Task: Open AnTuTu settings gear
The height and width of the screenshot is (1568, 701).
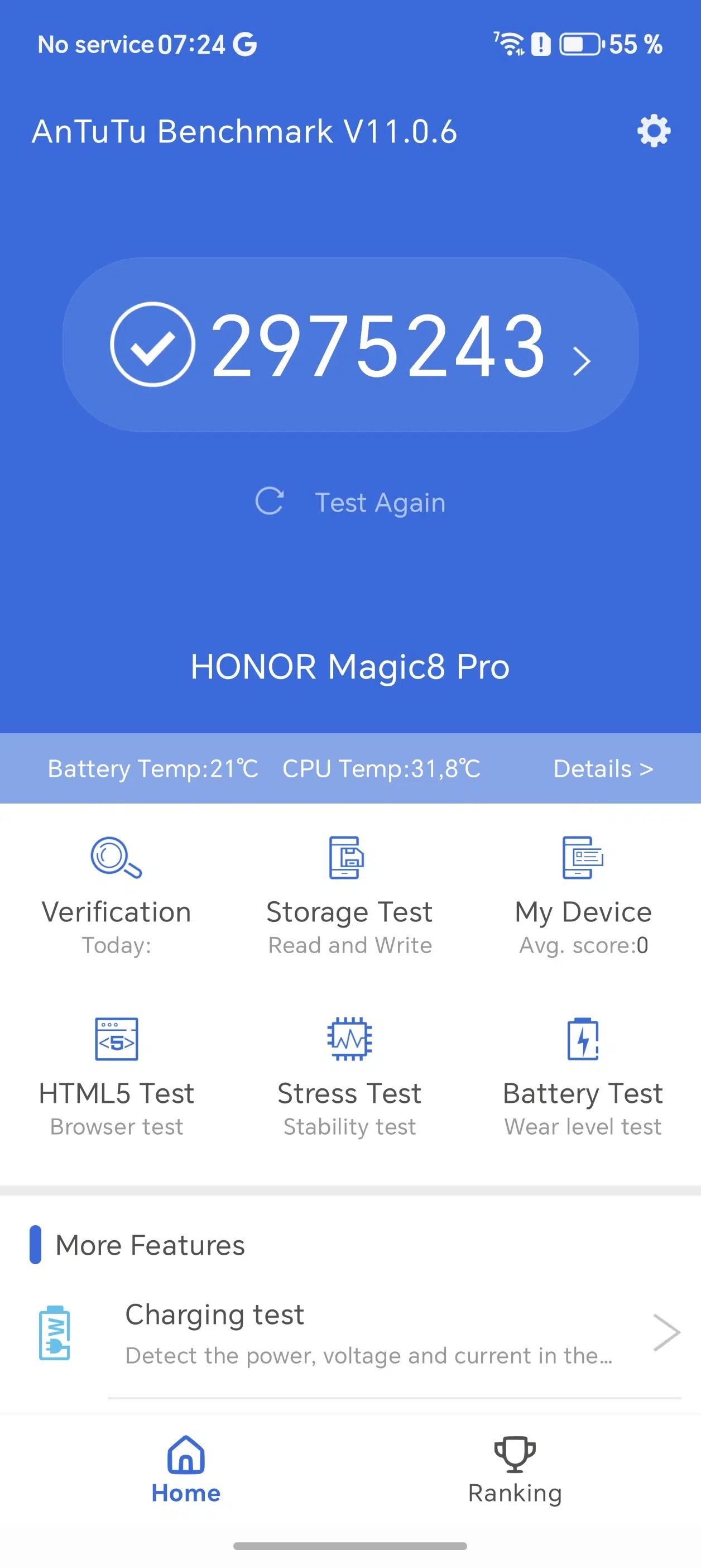Action: (654, 131)
